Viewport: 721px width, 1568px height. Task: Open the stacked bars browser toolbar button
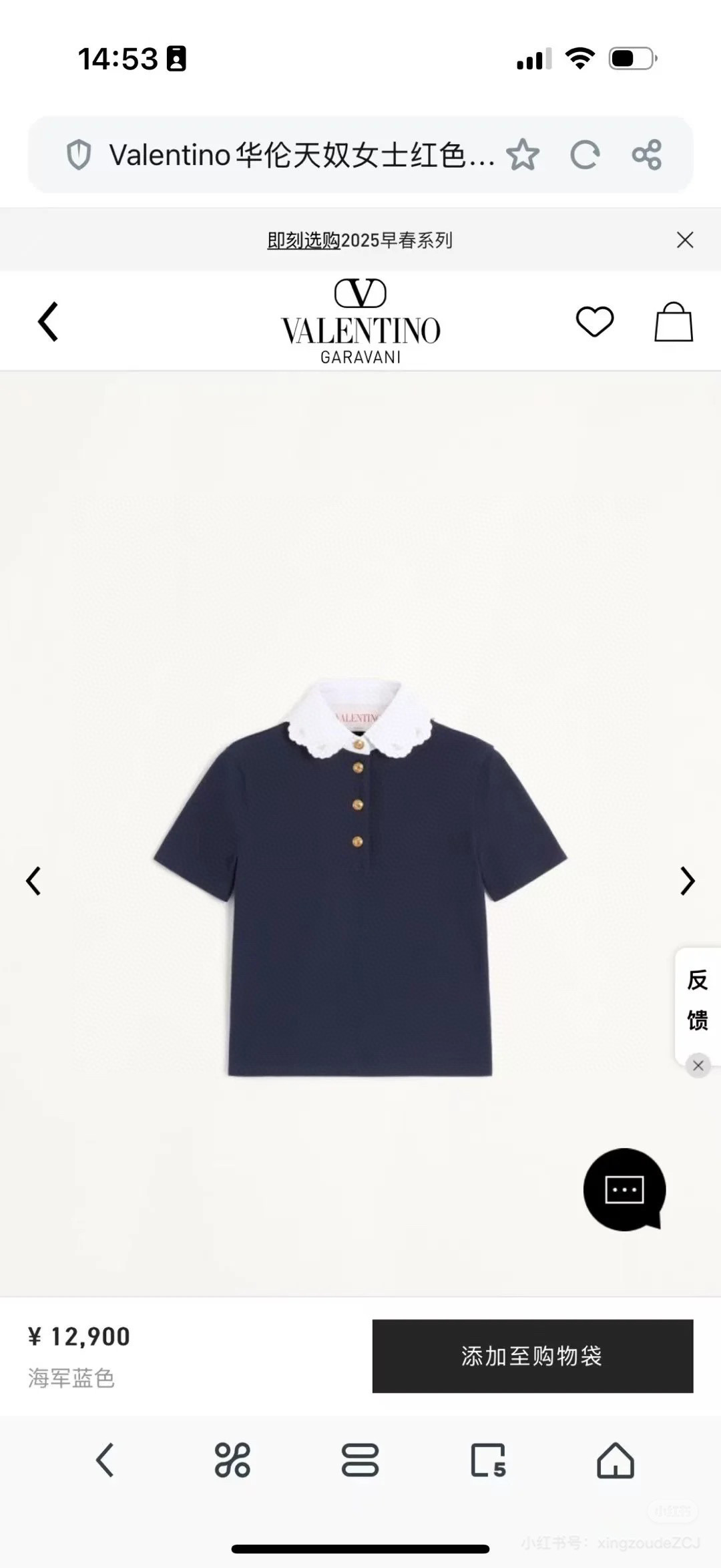(x=360, y=1460)
